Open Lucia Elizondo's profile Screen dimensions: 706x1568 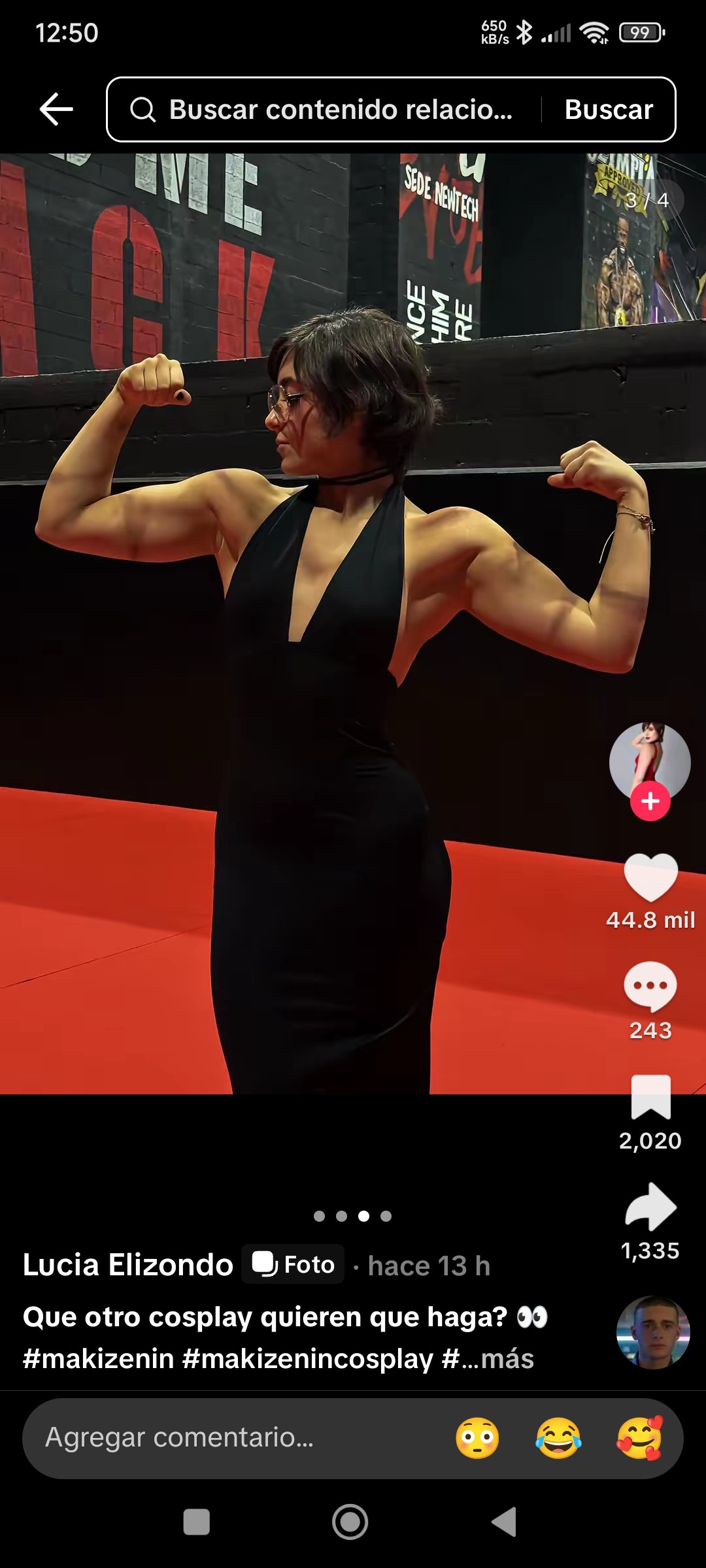coord(128,1265)
